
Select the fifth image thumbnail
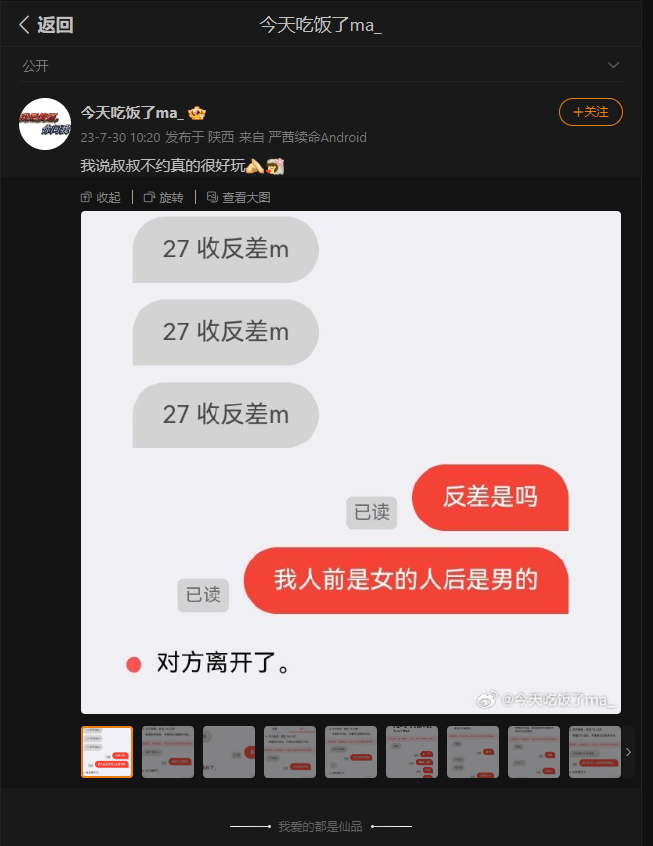coord(351,752)
